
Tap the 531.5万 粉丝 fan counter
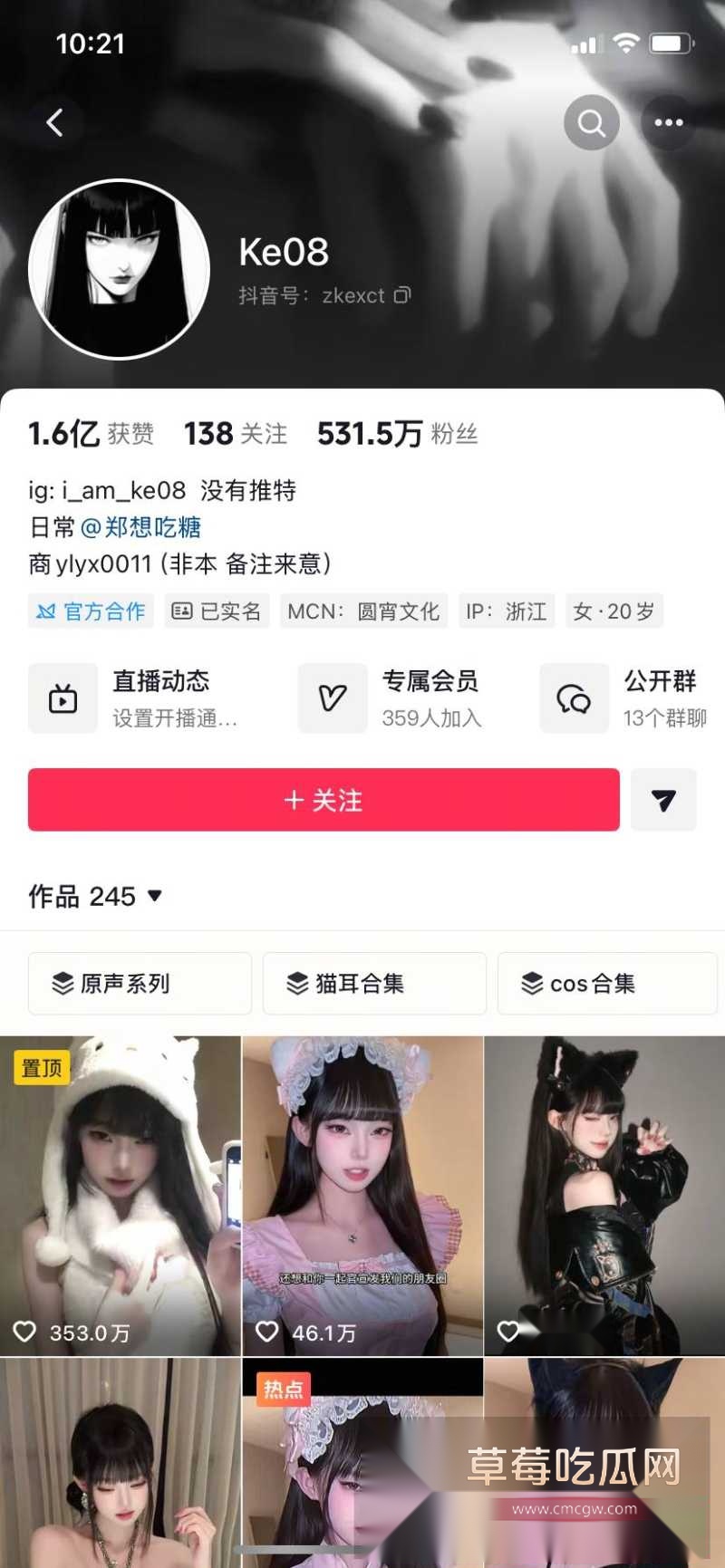(x=395, y=434)
